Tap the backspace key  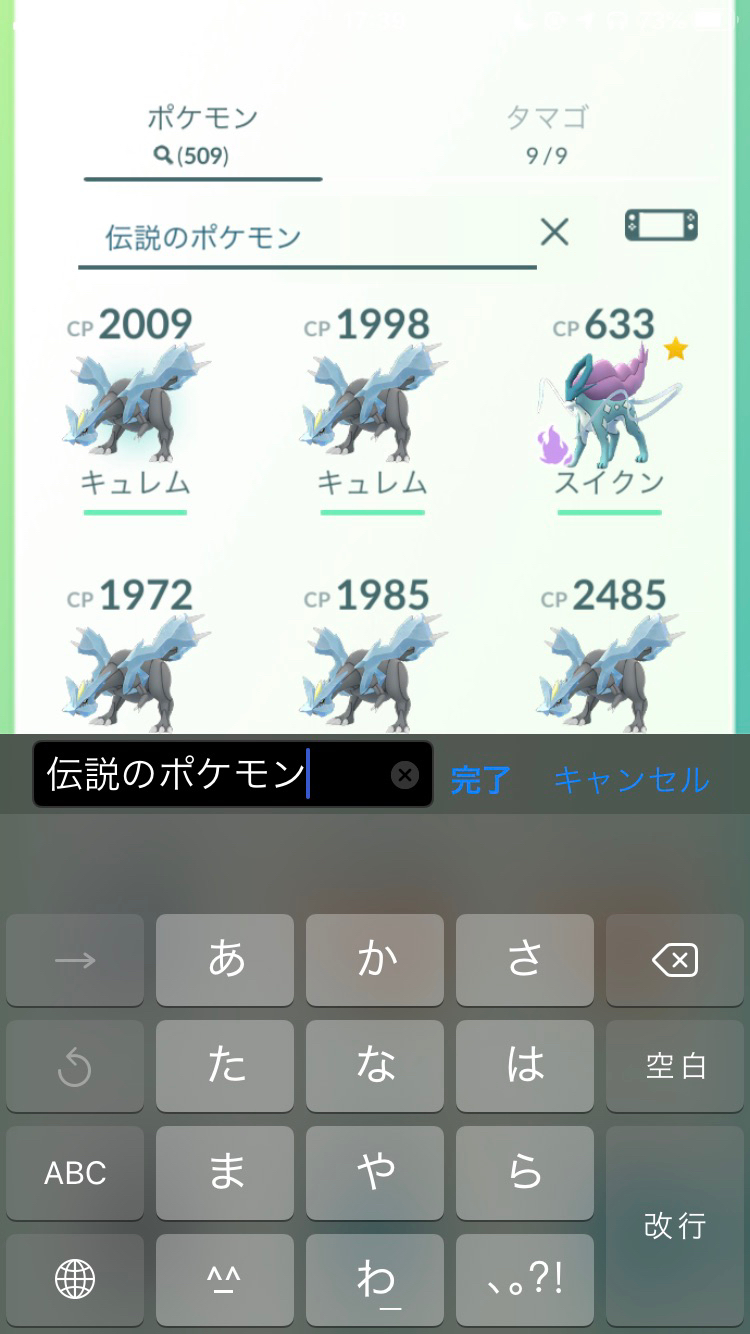[x=675, y=961]
